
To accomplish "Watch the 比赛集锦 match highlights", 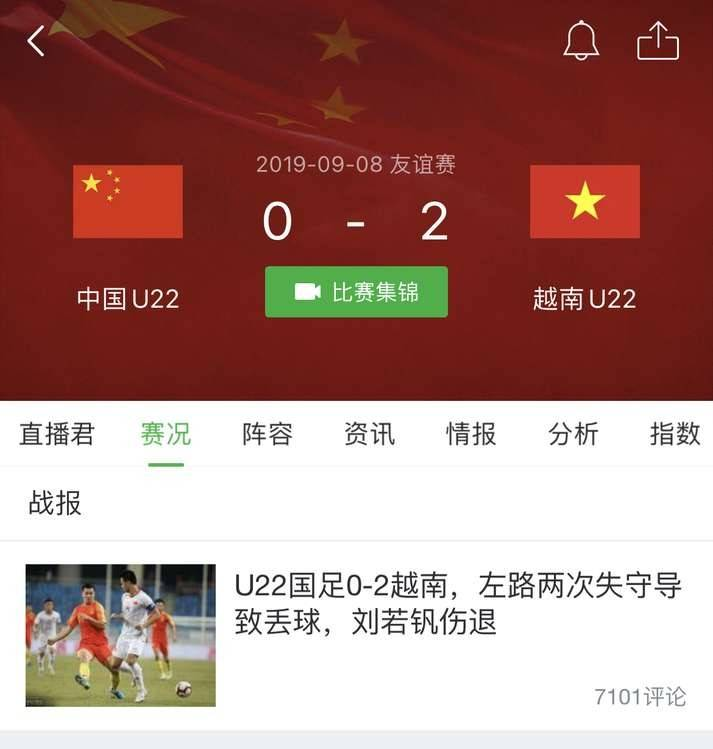I will coord(356,292).
